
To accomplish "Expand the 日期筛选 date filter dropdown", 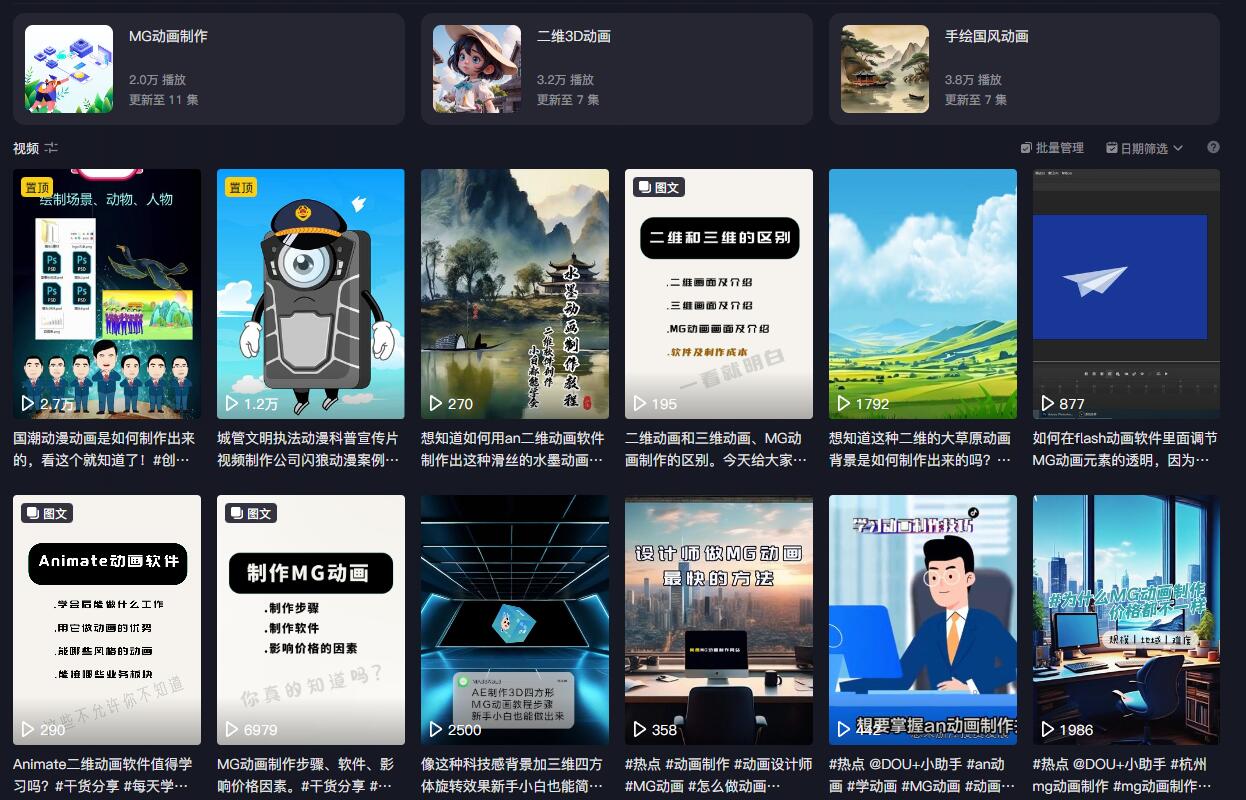I will [x=1145, y=148].
